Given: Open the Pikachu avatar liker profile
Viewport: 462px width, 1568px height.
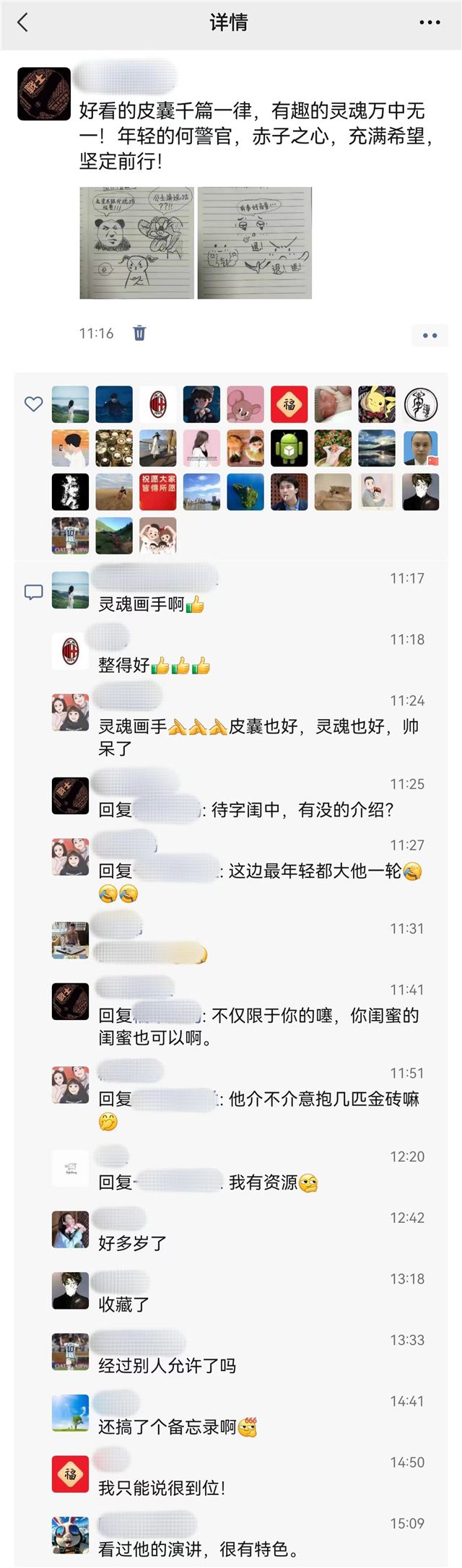Looking at the screenshot, I should 377,404.
